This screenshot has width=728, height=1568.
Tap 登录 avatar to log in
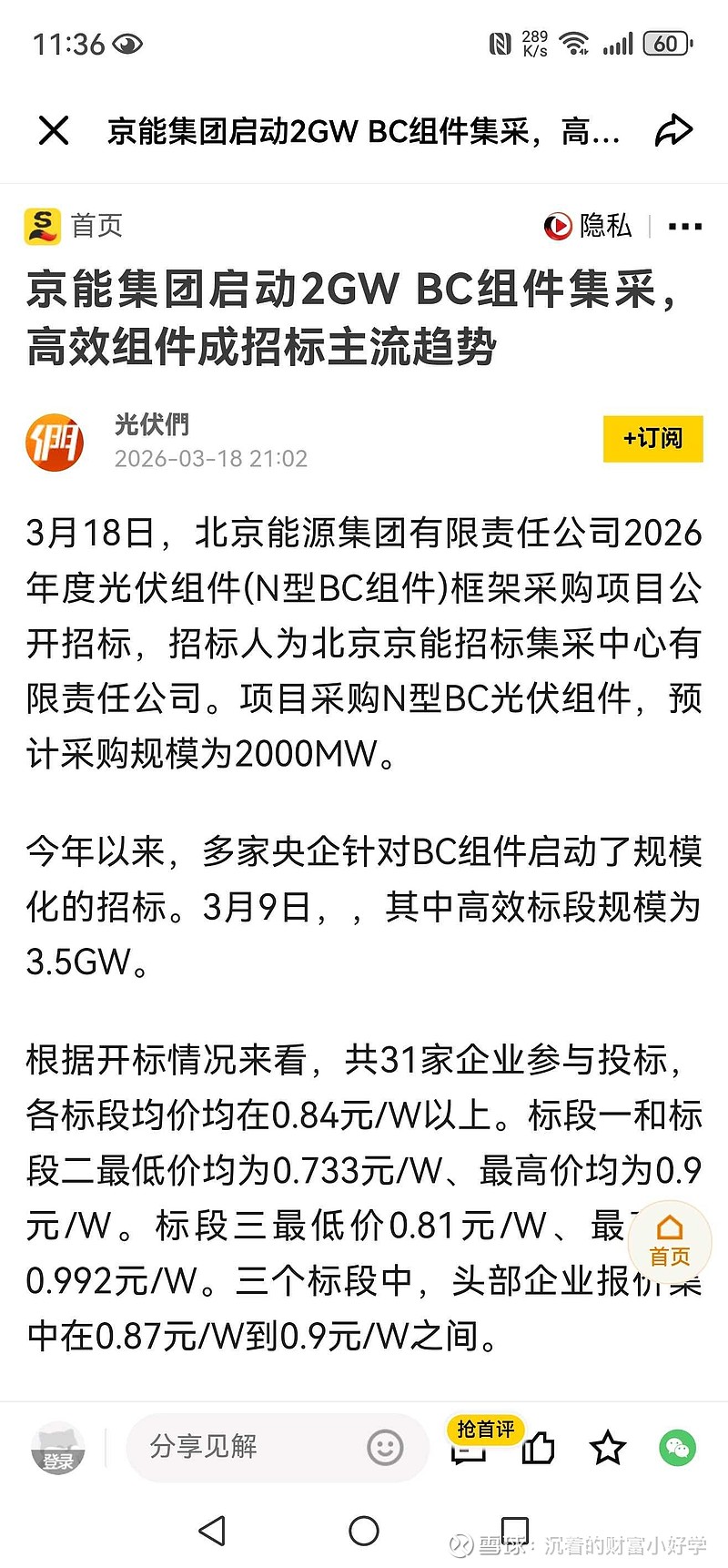point(56,1446)
